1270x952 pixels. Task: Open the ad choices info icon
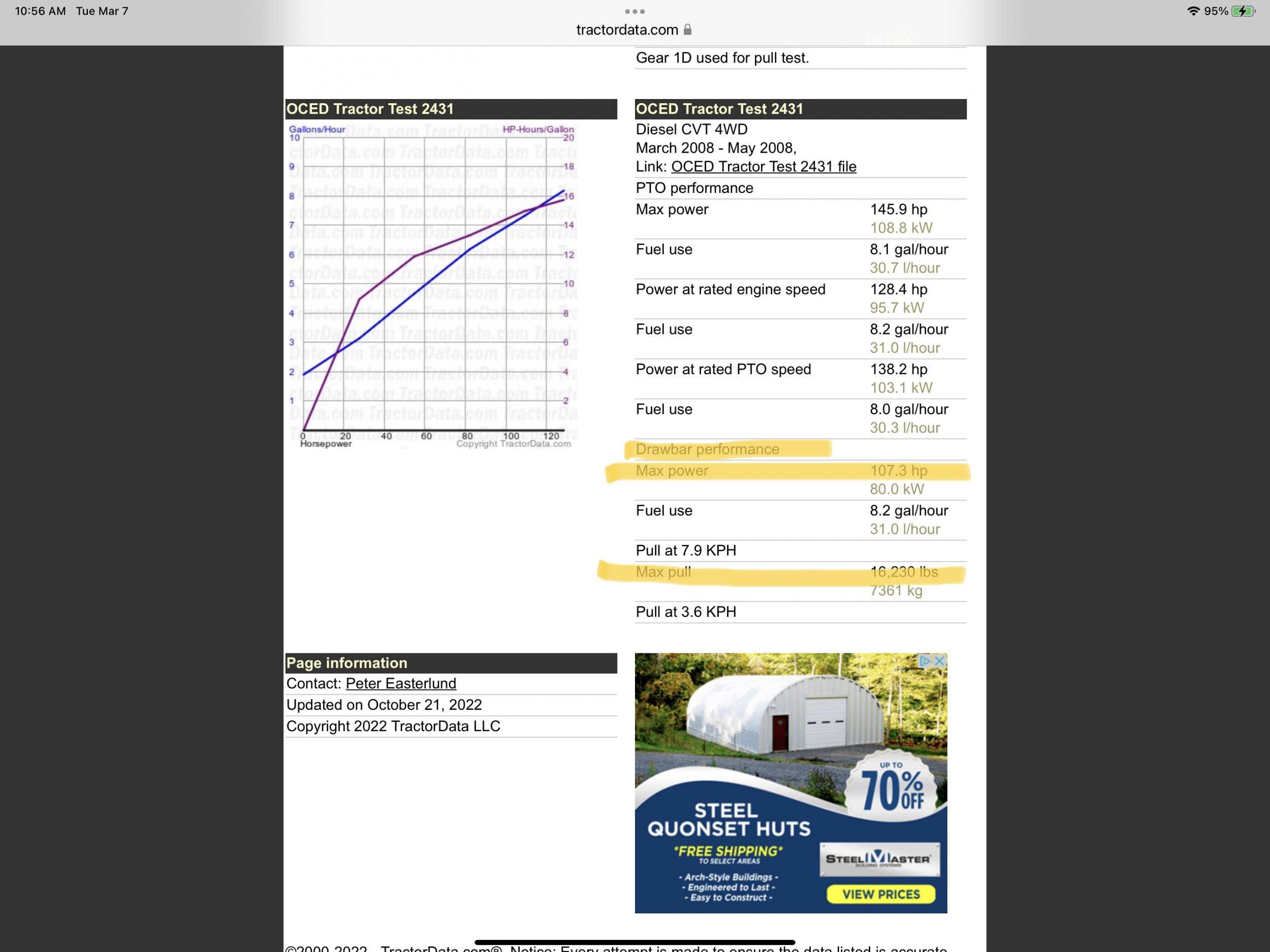tap(925, 661)
